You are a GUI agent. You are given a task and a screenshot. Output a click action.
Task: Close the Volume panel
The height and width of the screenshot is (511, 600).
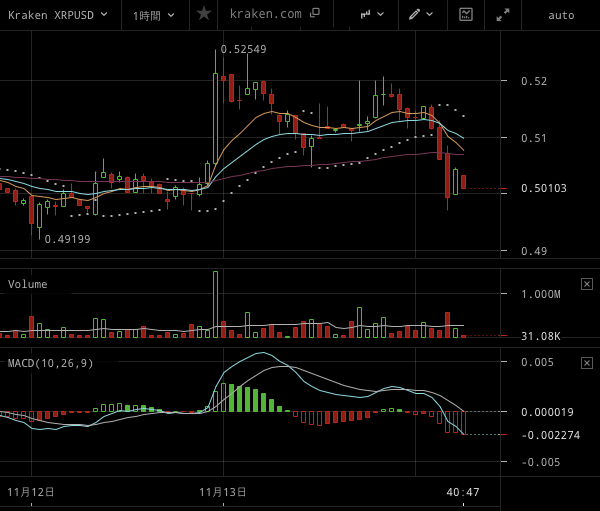coord(587,284)
